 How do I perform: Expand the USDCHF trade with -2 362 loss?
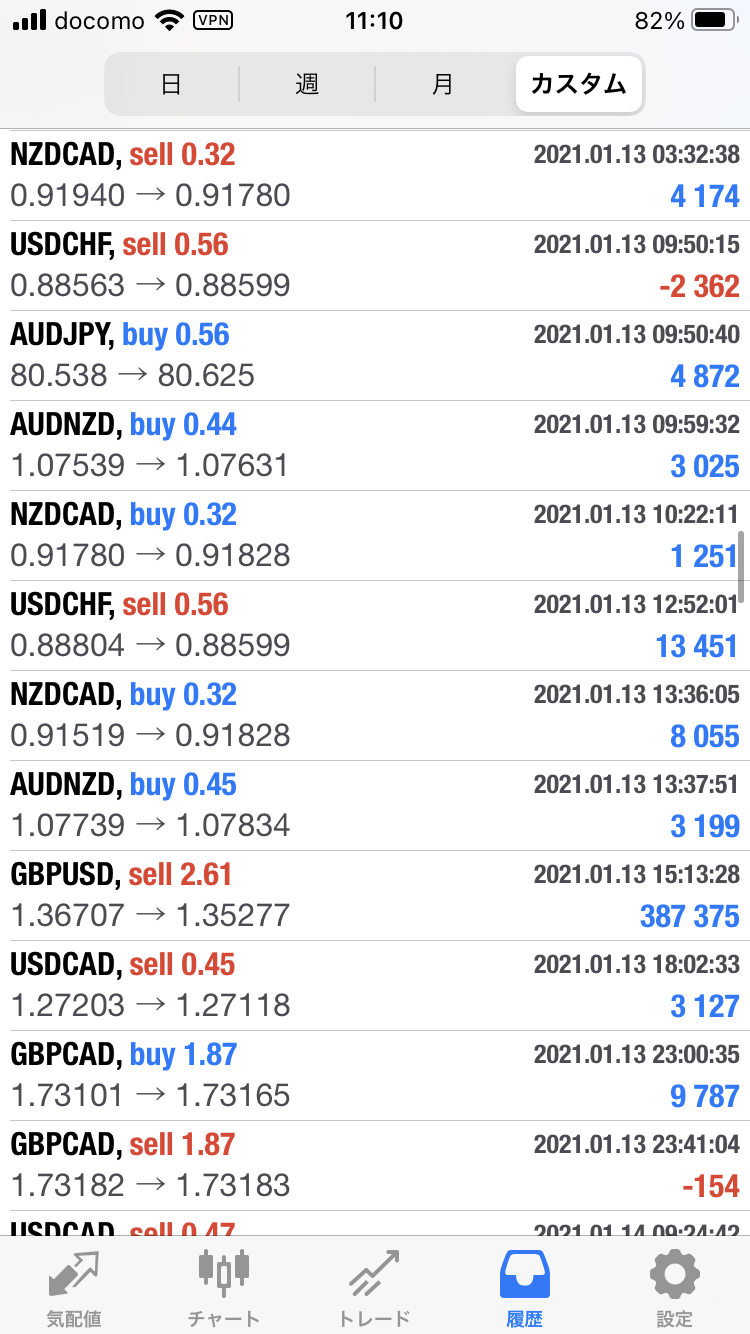(x=375, y=265)
